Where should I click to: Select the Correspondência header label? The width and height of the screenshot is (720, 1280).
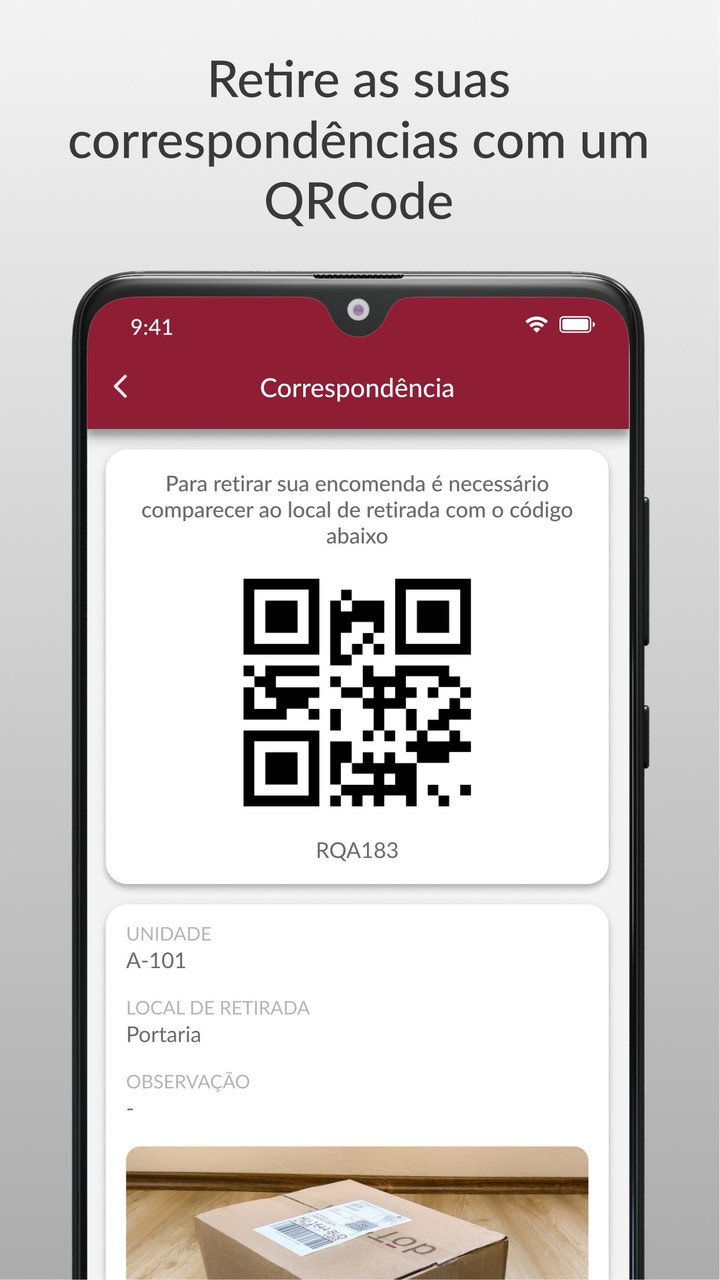[358, 388]
